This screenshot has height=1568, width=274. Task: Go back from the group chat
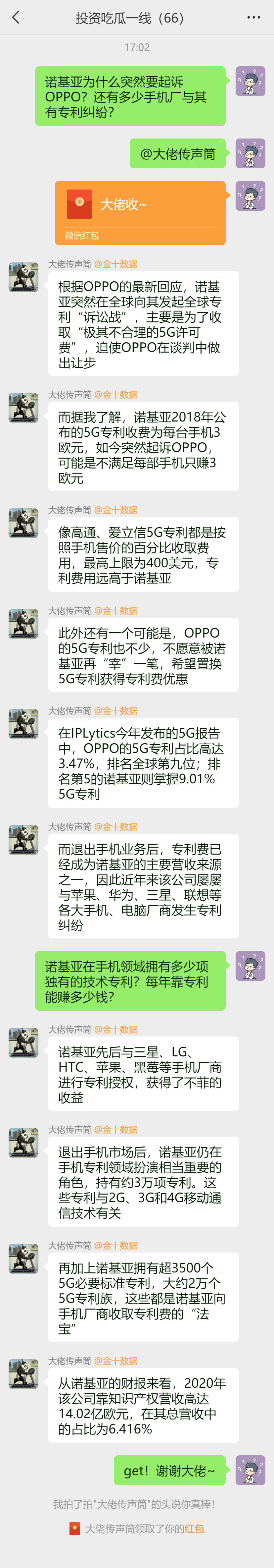click(16, 18)
